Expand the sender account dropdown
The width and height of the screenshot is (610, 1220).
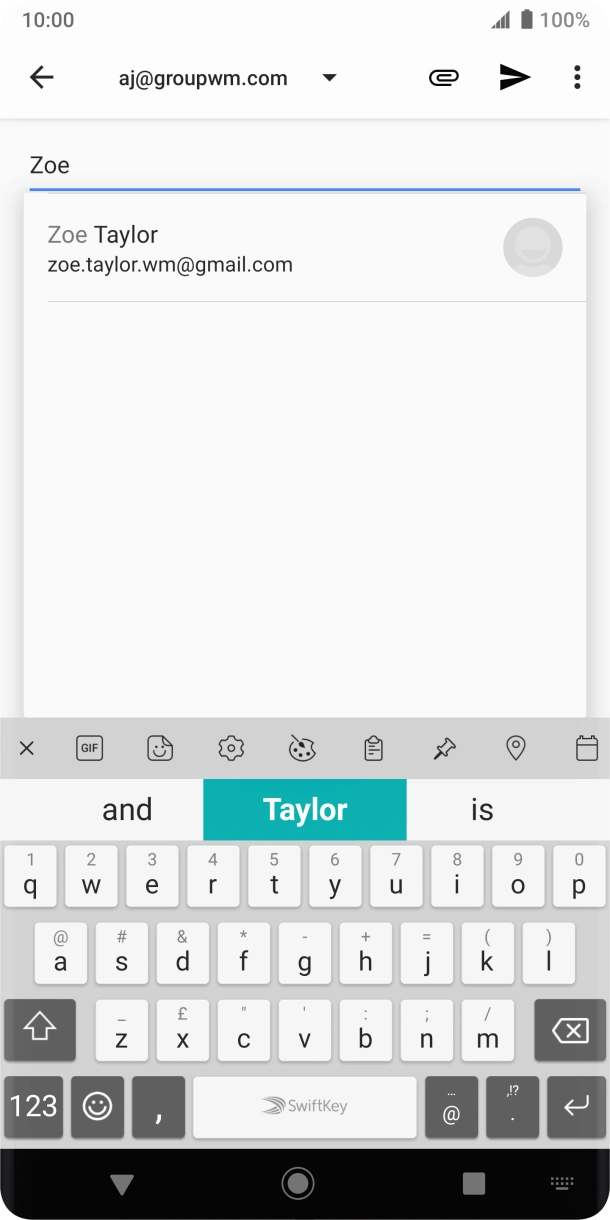point(329,78)
